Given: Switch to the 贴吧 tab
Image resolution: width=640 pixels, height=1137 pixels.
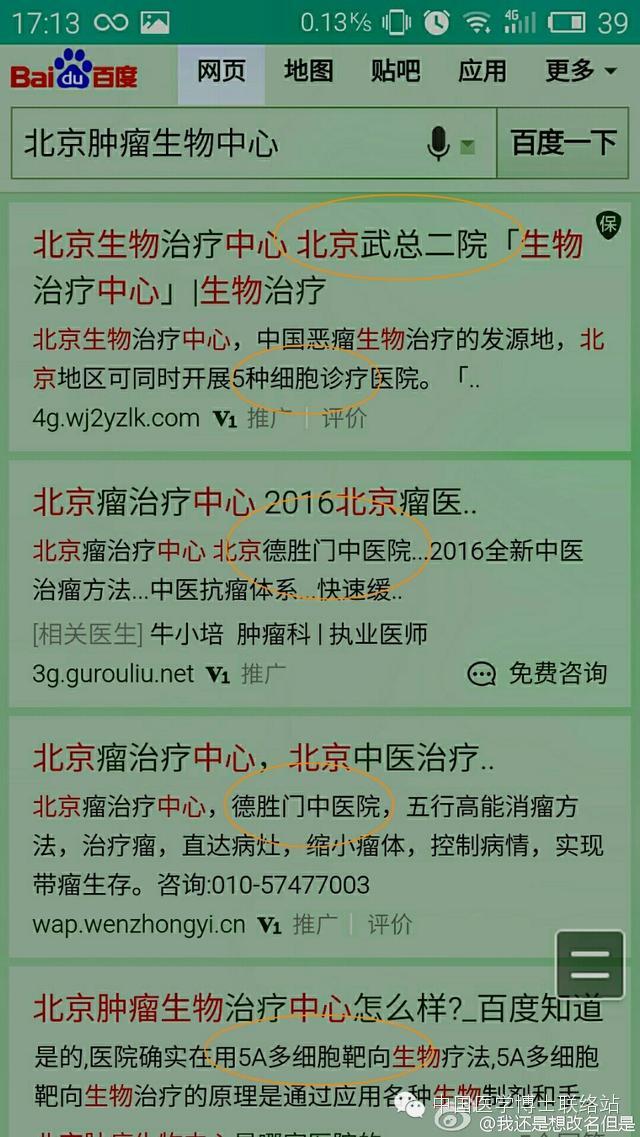Looking at the screenshot, I should click(x=395, y=71).
